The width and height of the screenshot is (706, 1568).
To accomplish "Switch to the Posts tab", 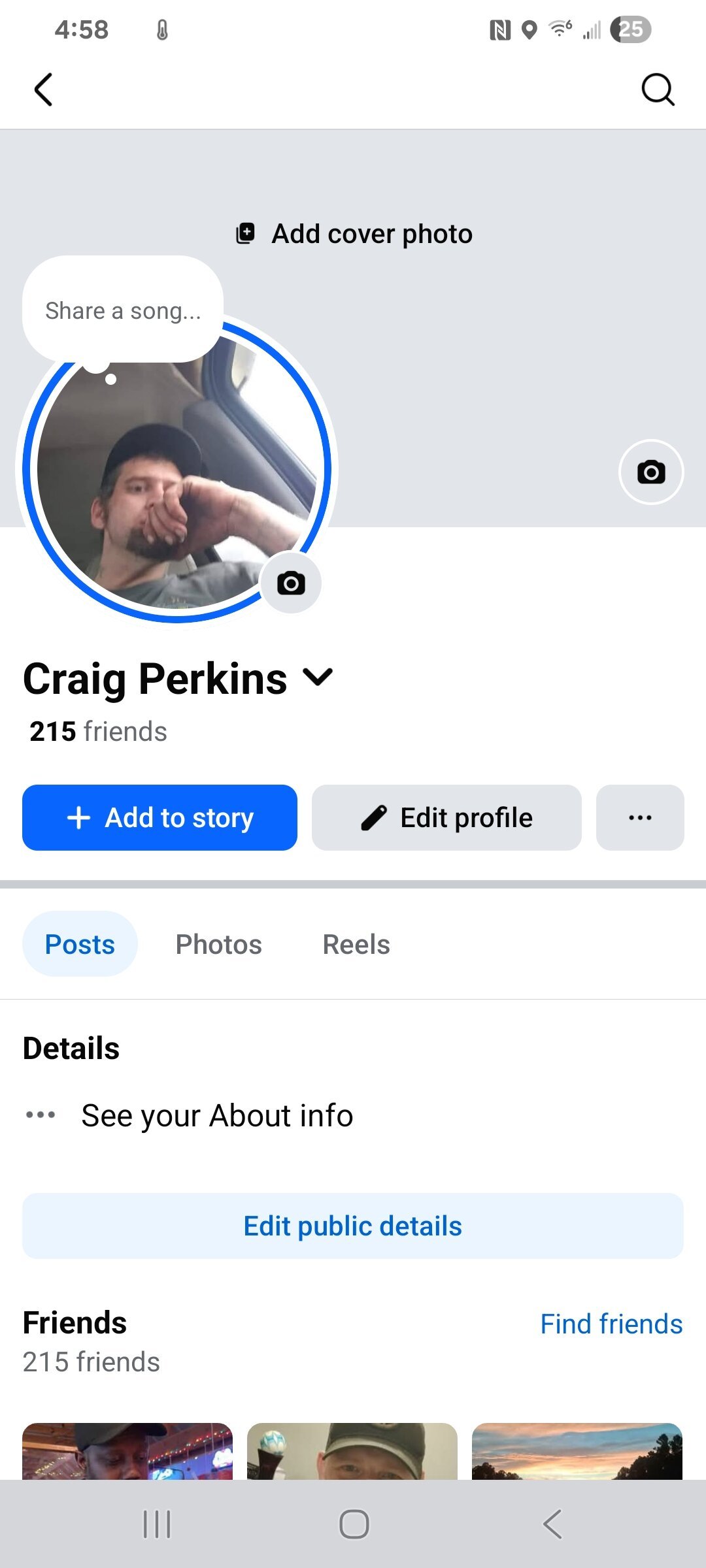I will tap(80, 944).
